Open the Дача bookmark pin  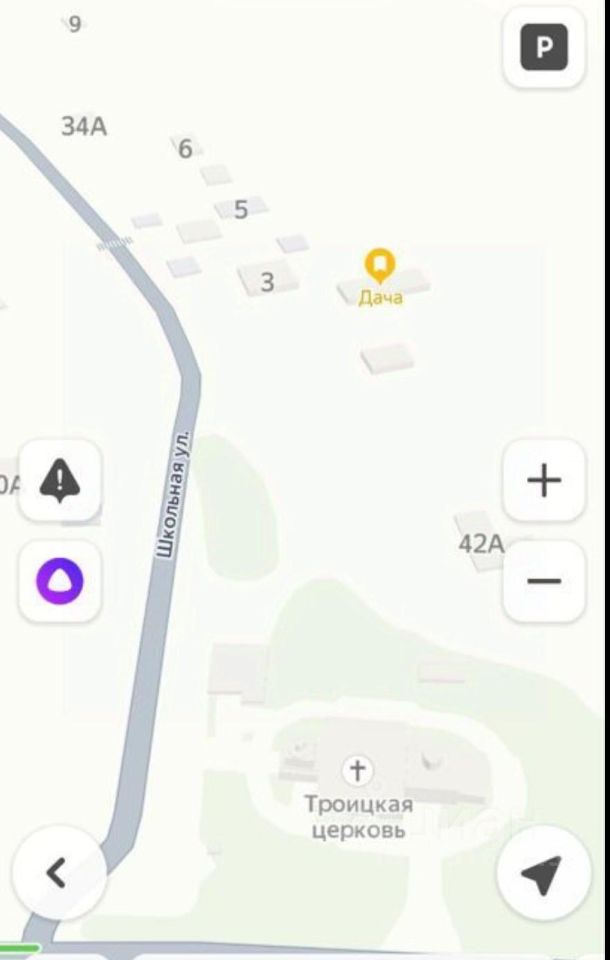(380, 266)
